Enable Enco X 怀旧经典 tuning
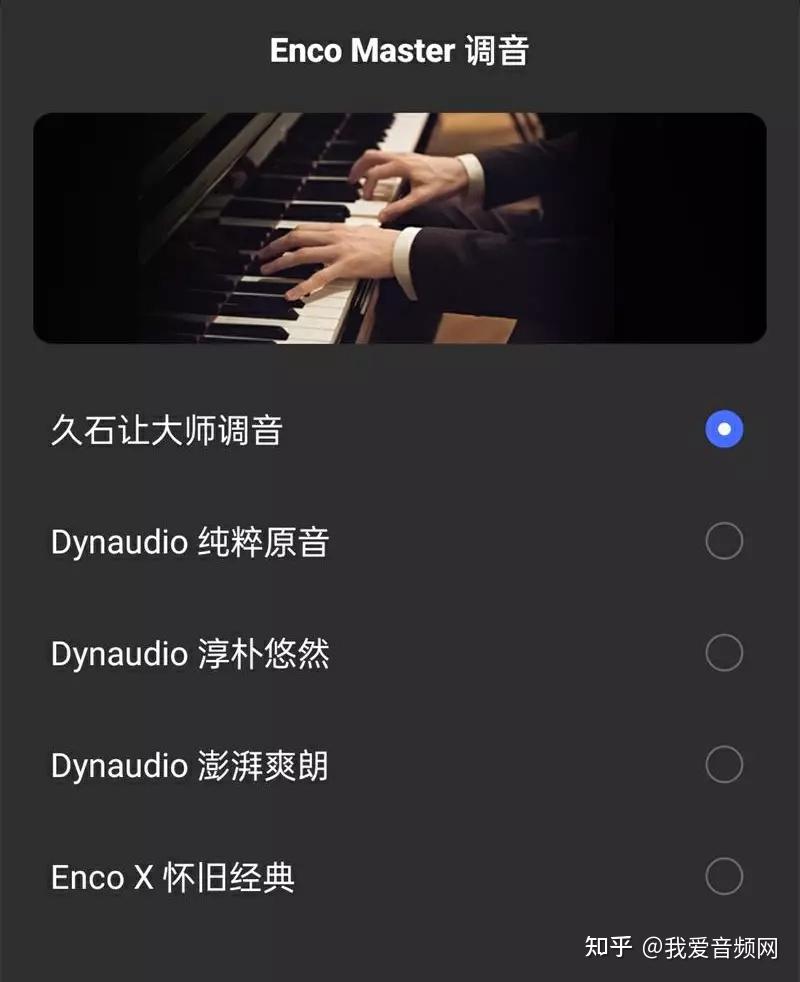Viewport: 800px width, 982px height. pos(724,877)
